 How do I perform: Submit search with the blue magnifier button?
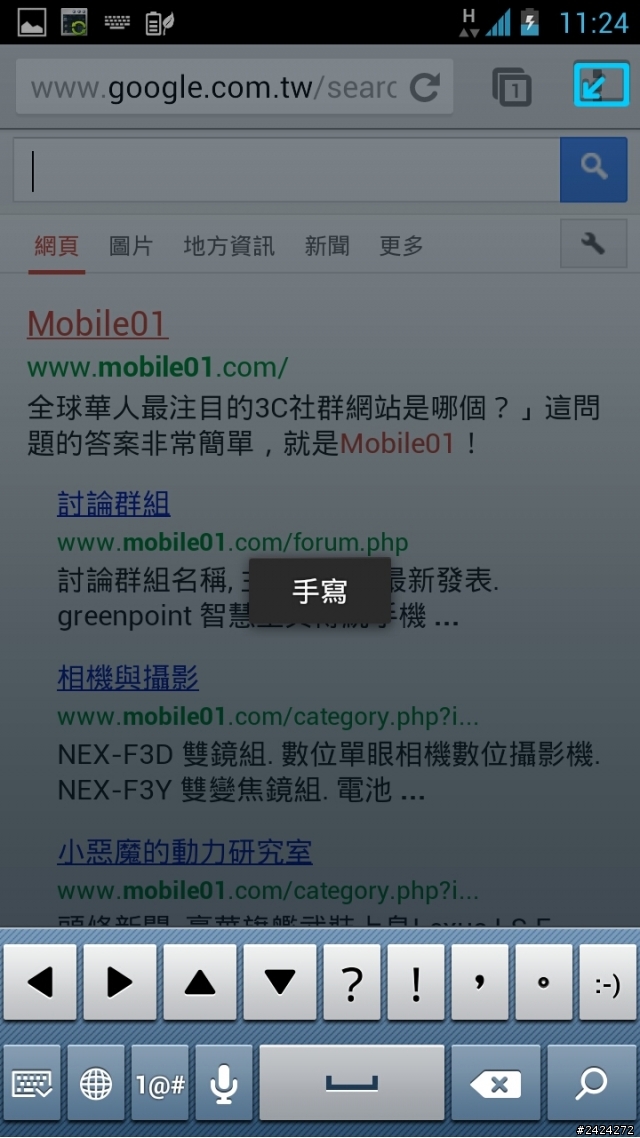click(593, 168)
